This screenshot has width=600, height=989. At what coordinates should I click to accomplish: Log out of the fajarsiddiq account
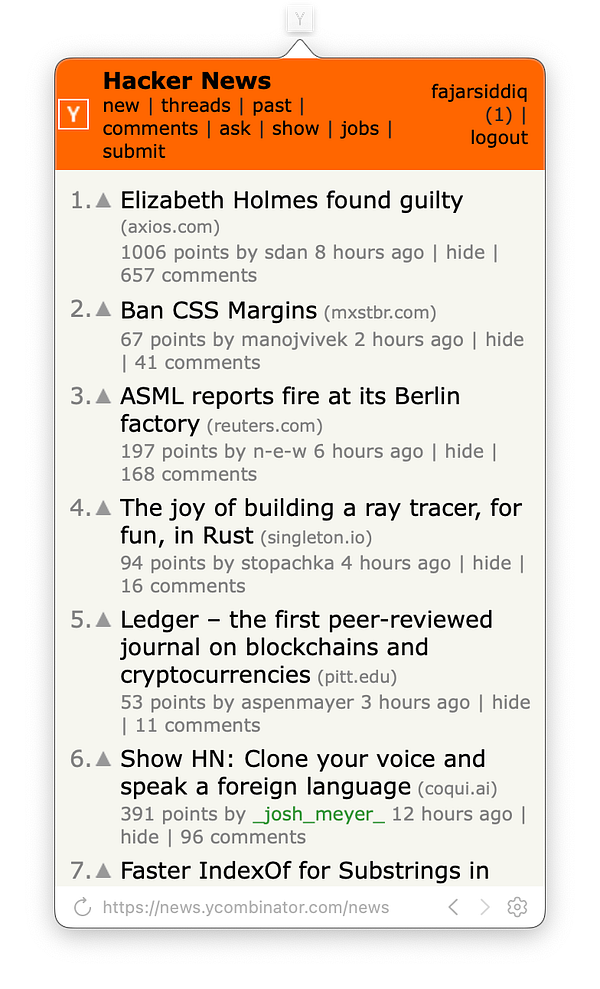point(499,138)
